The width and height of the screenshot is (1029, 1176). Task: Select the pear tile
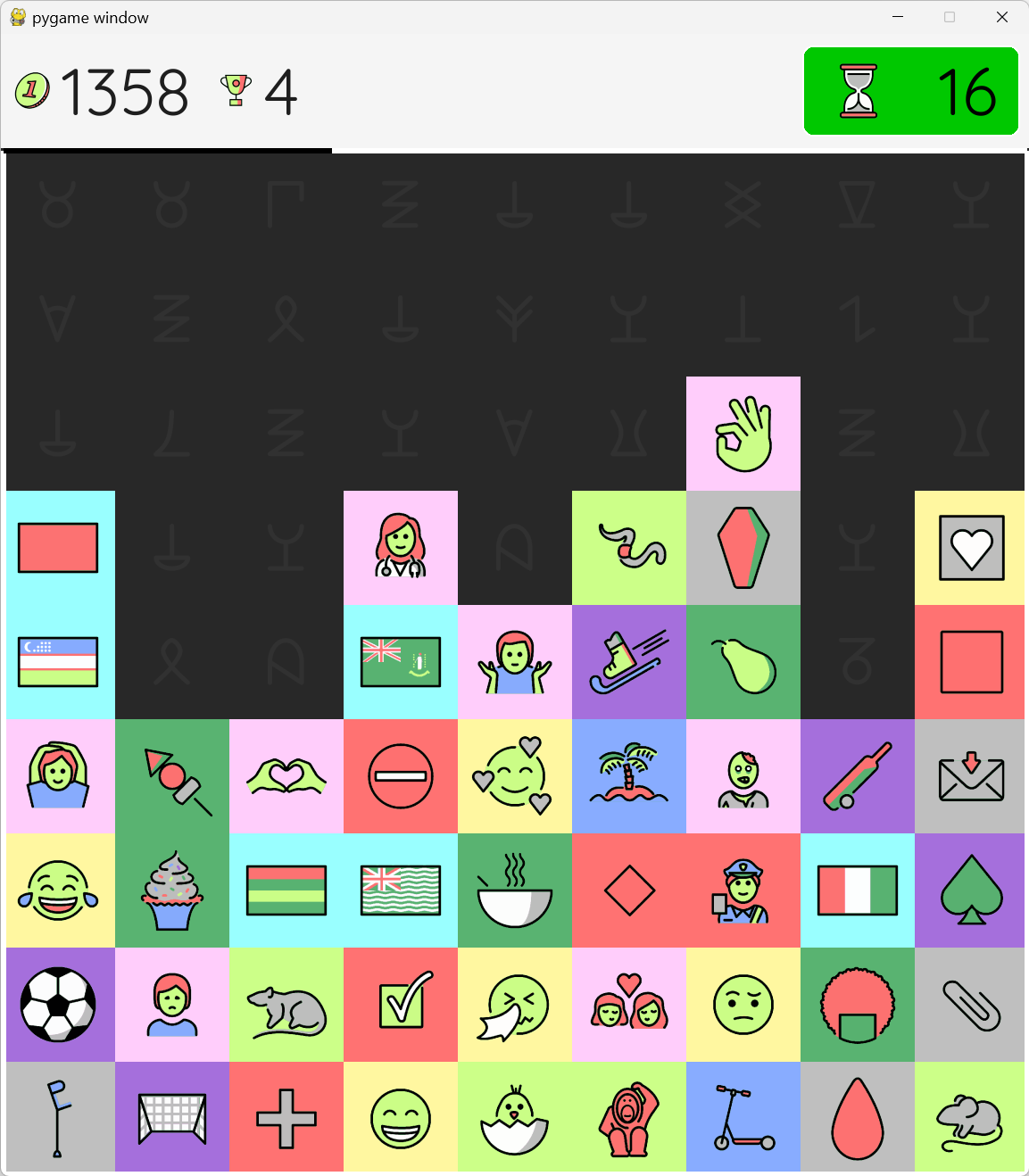743,662
